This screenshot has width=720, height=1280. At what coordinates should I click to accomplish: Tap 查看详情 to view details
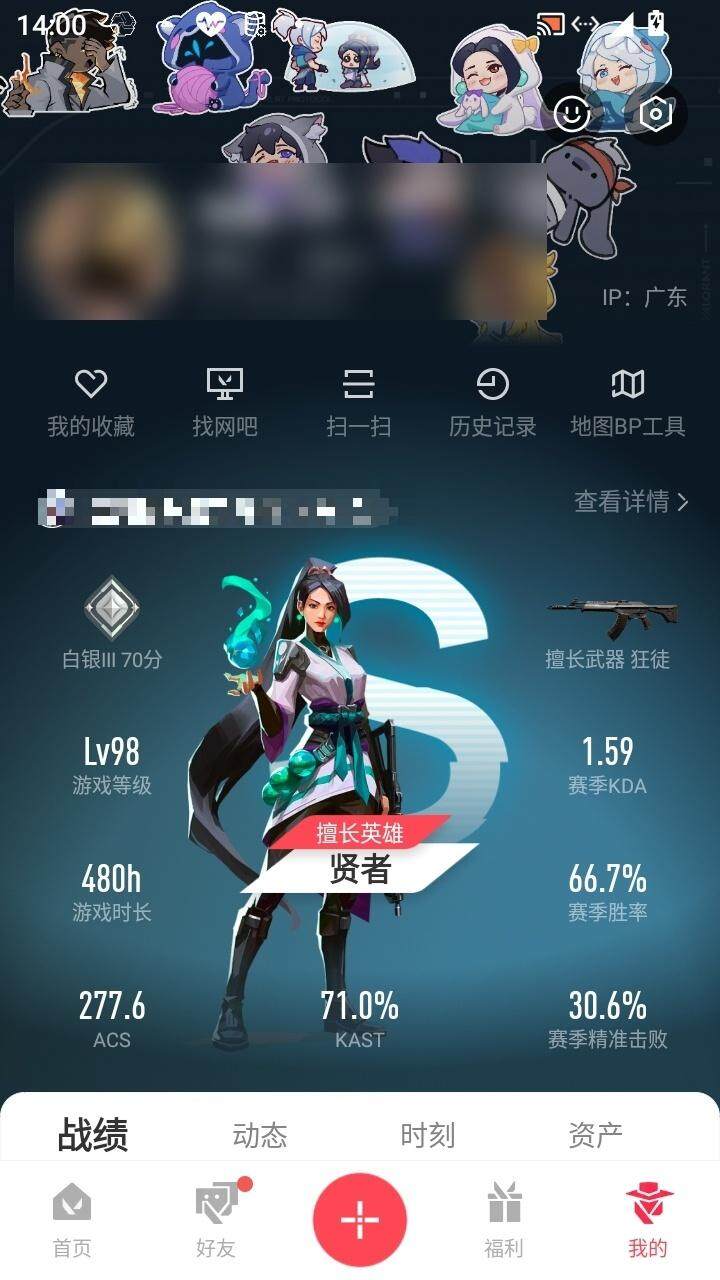(x=631, y=502)
